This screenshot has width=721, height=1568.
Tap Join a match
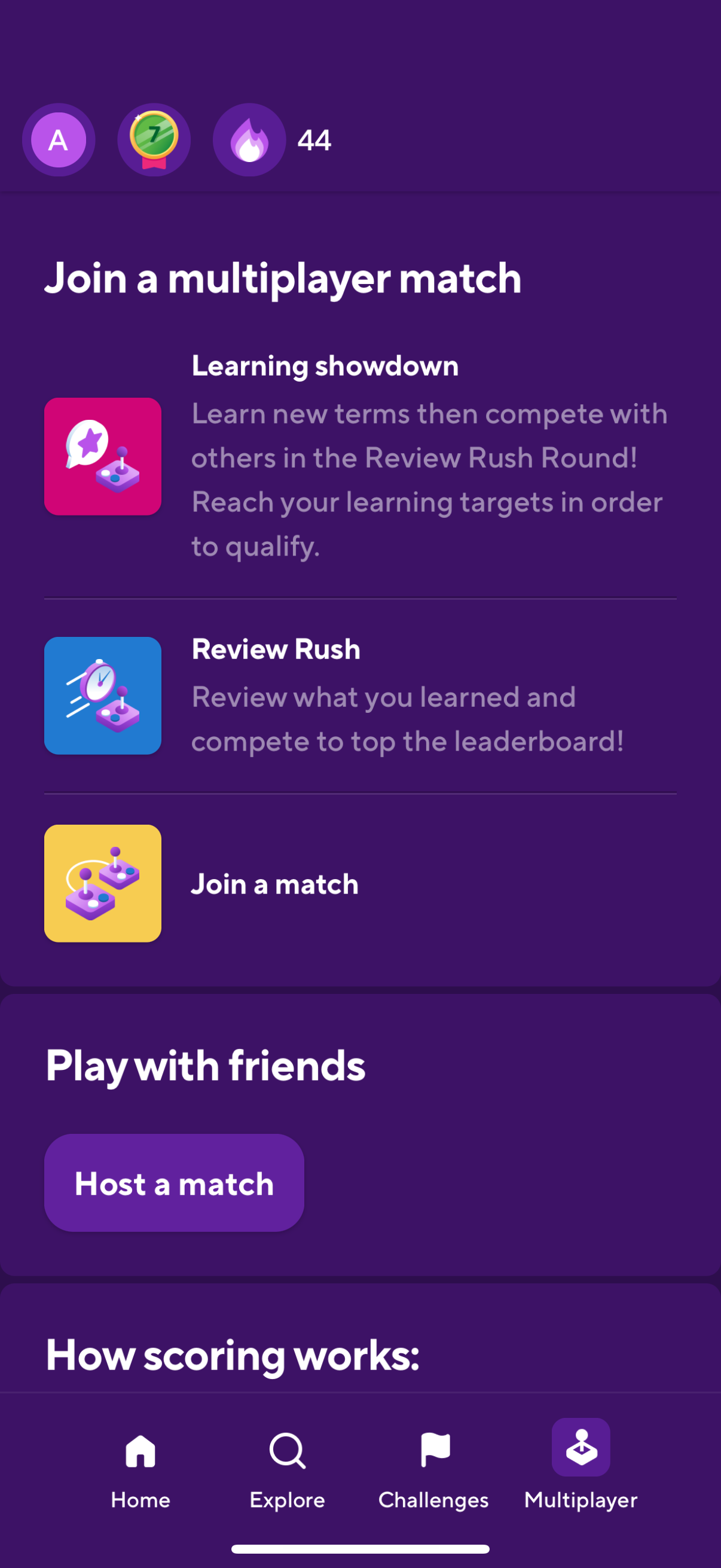point(360,883)
